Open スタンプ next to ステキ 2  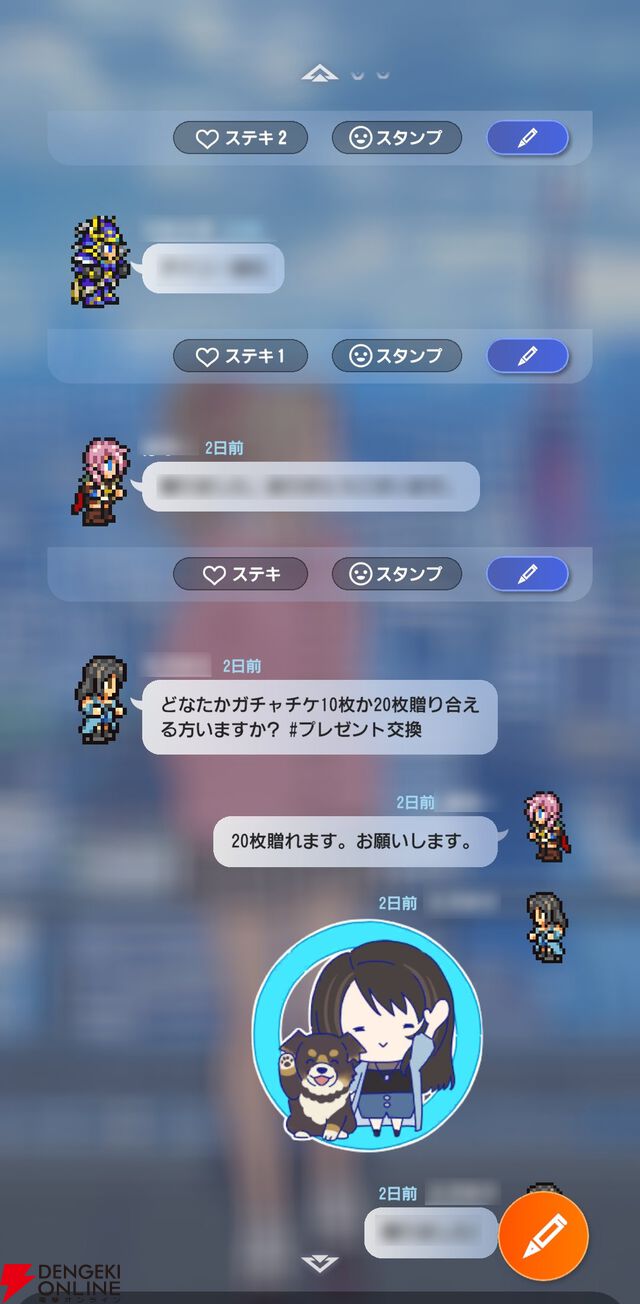click(x=396, y=138)
